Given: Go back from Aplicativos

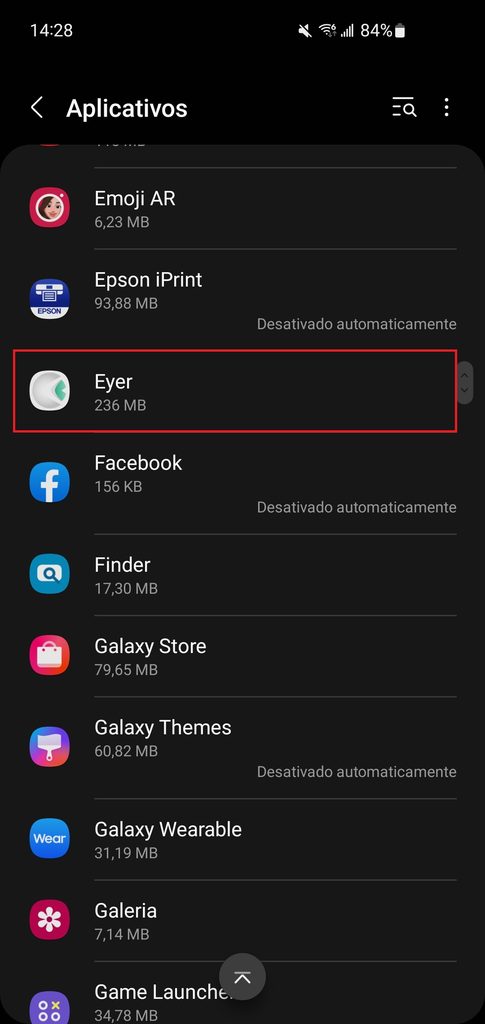Looking at the screenshot, I should point(37,108).
